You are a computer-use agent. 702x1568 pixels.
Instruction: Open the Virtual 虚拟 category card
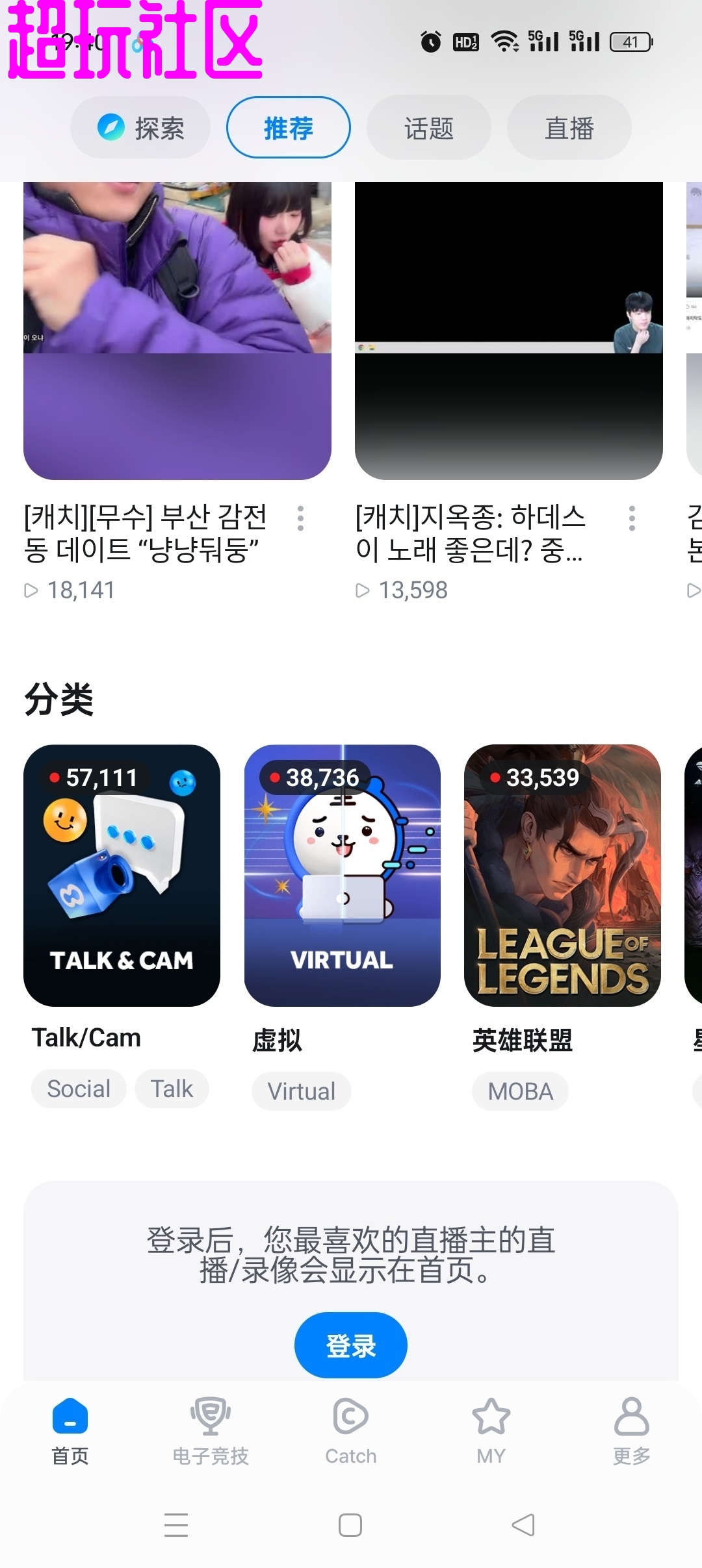click(x=342, y=876)
